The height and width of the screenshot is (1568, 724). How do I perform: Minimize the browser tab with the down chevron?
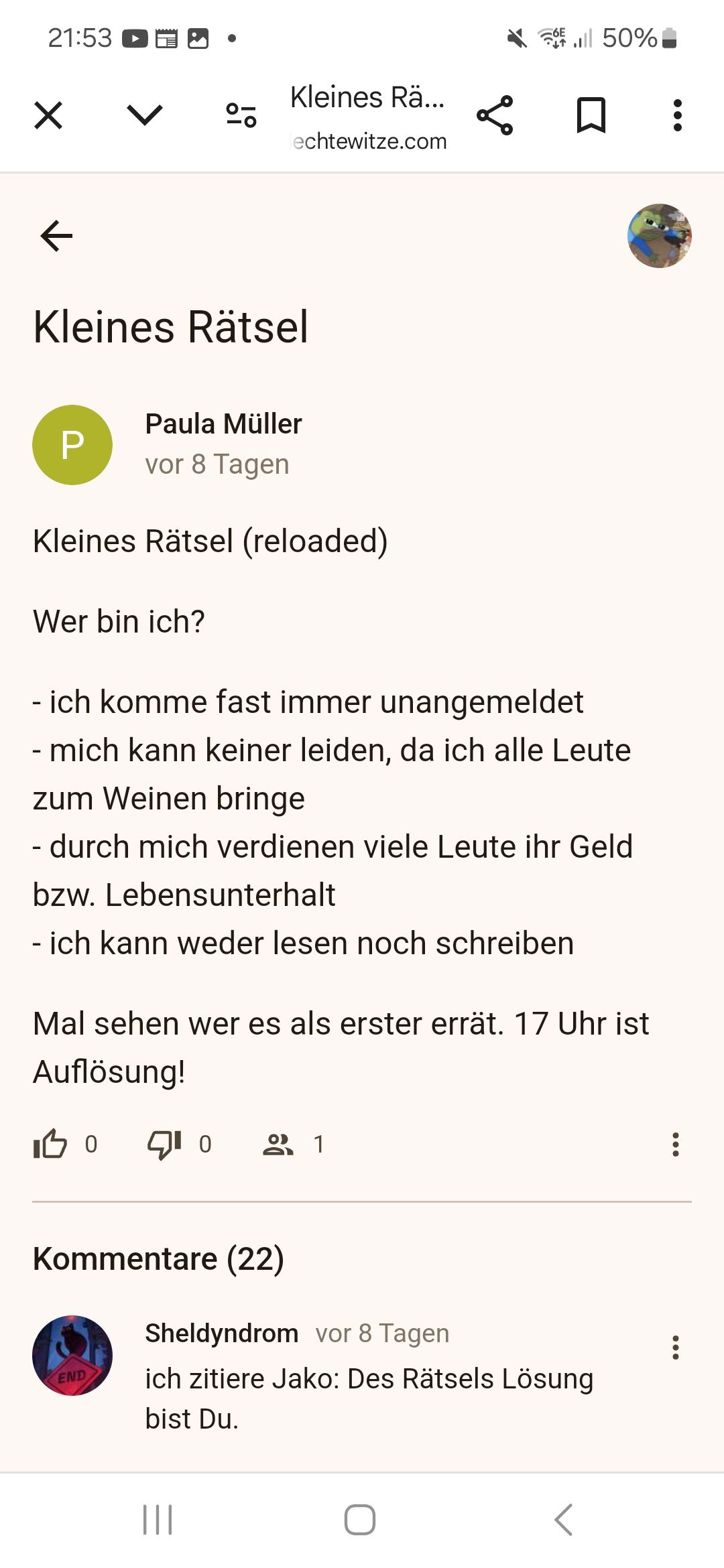[145, 115]
